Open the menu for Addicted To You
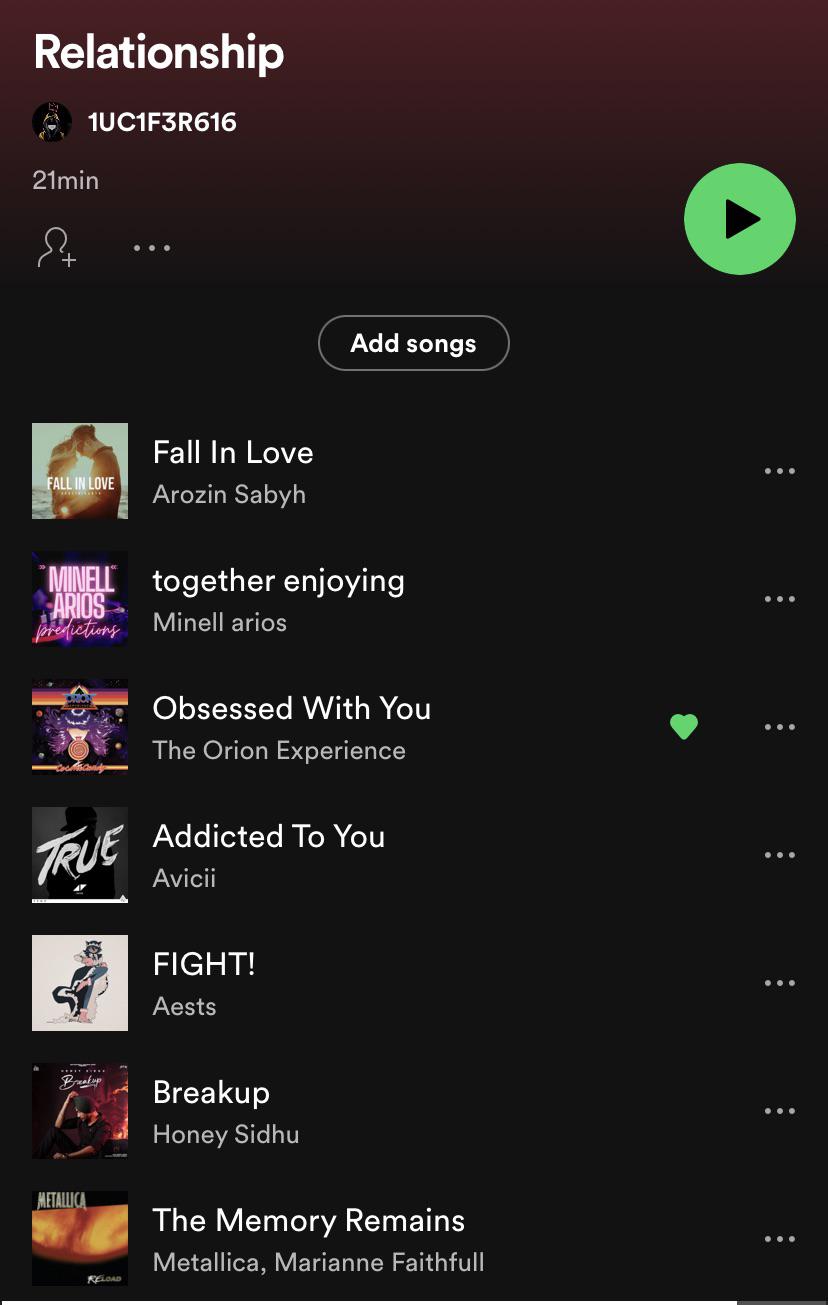828x1305 pixels. pos(779,855)
